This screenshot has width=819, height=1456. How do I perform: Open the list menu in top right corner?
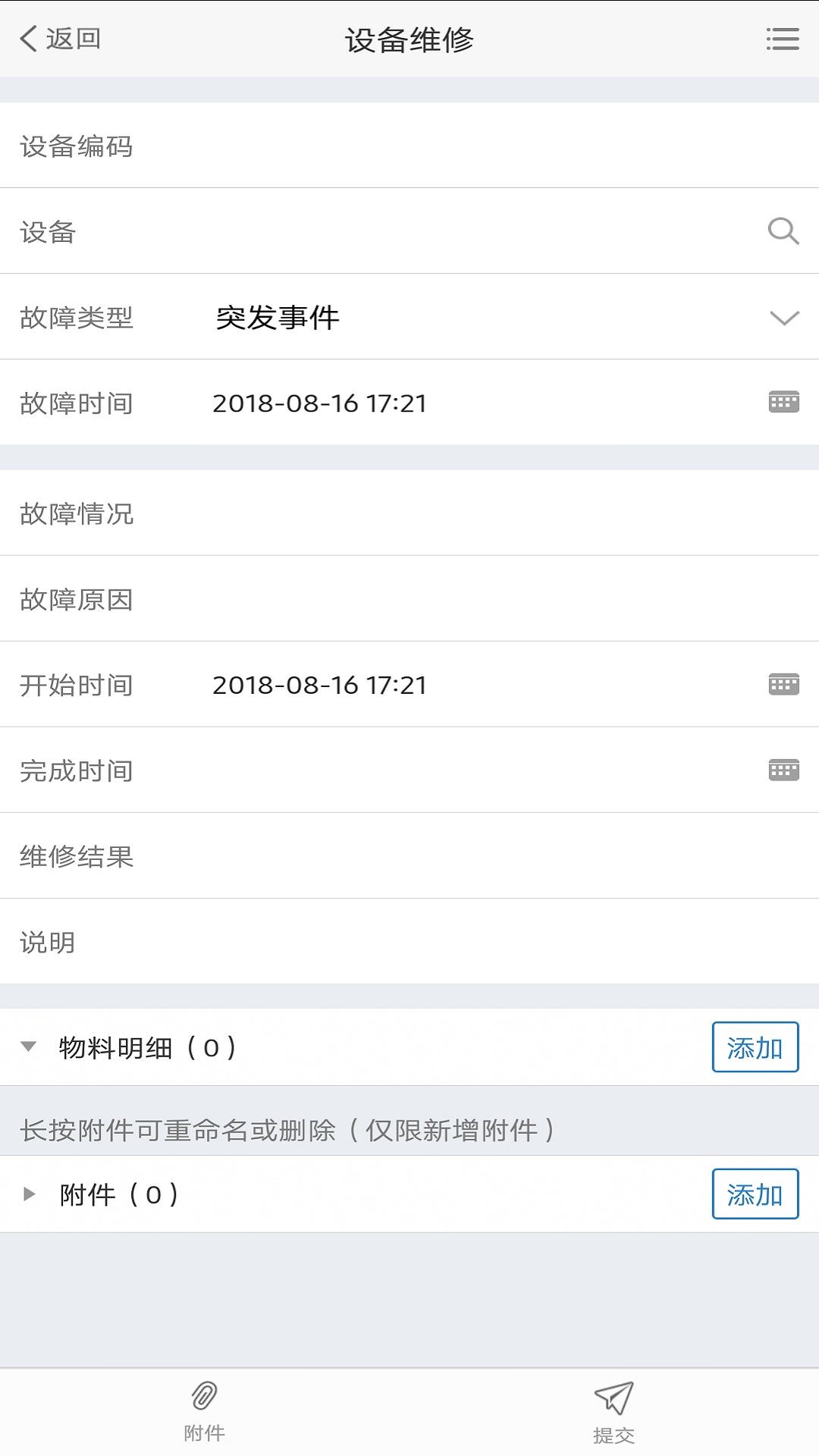point(783,38)
